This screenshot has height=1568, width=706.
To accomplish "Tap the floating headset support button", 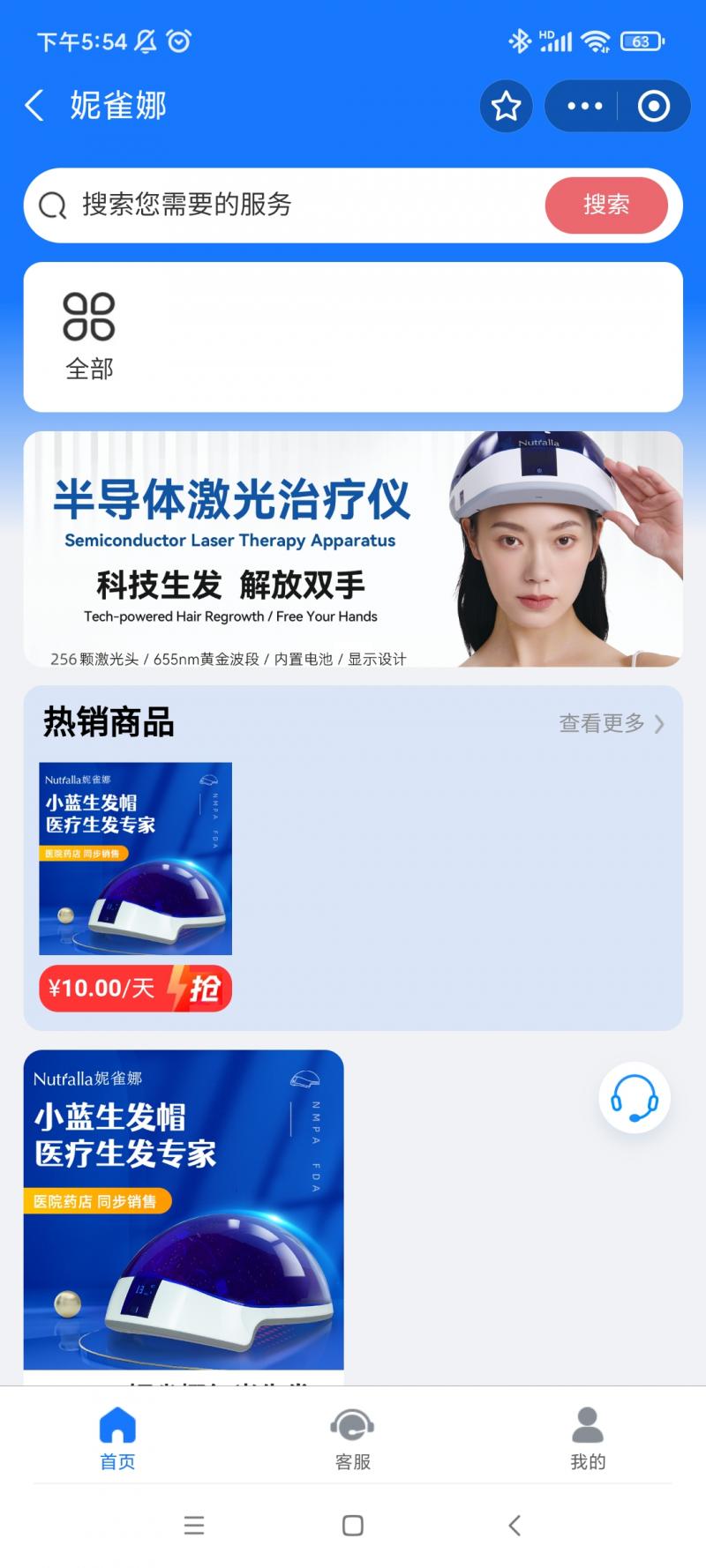I will click(634, 1098).
